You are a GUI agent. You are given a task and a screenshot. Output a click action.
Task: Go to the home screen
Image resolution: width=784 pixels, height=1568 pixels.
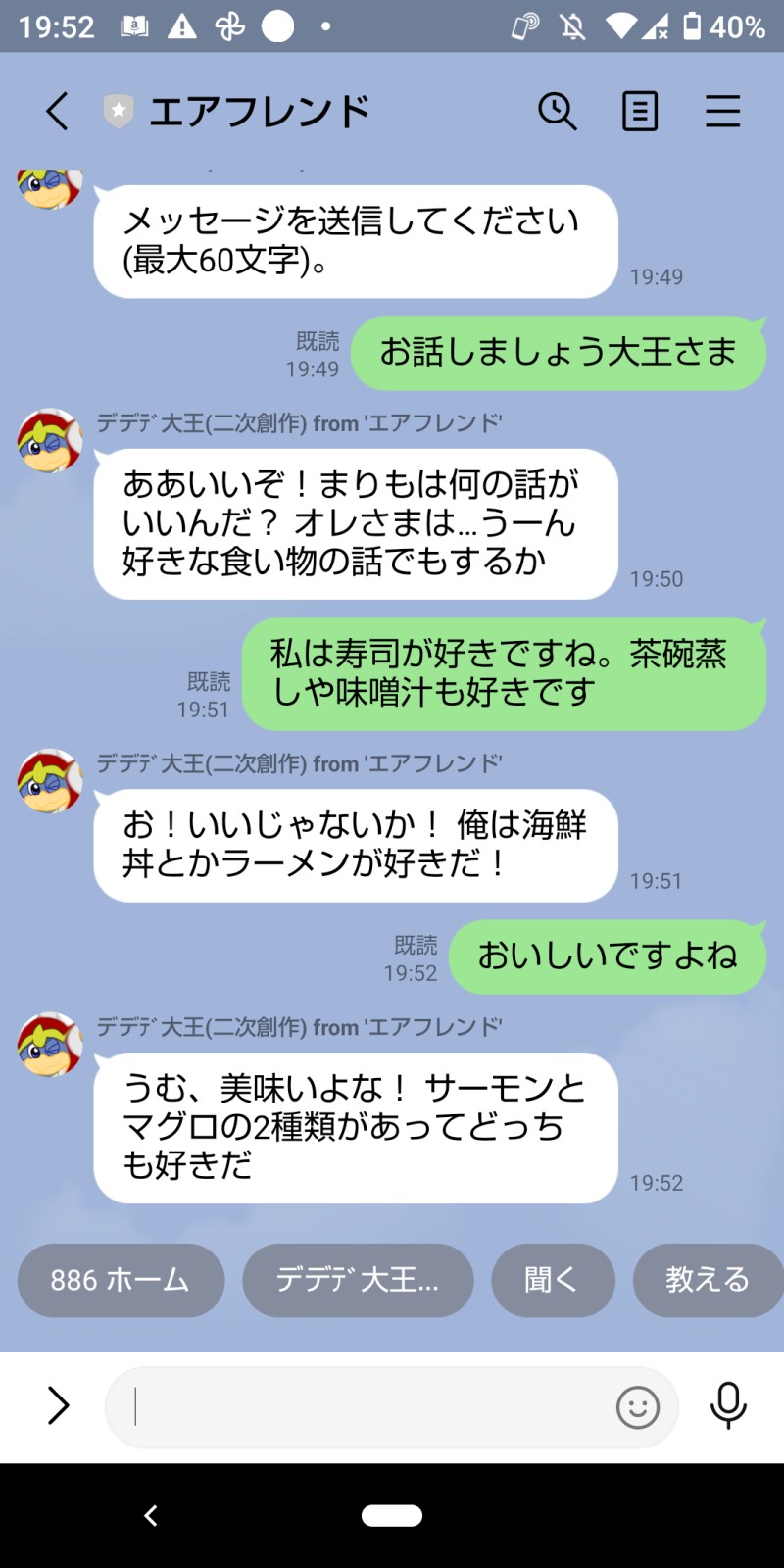pos(392,1516)
